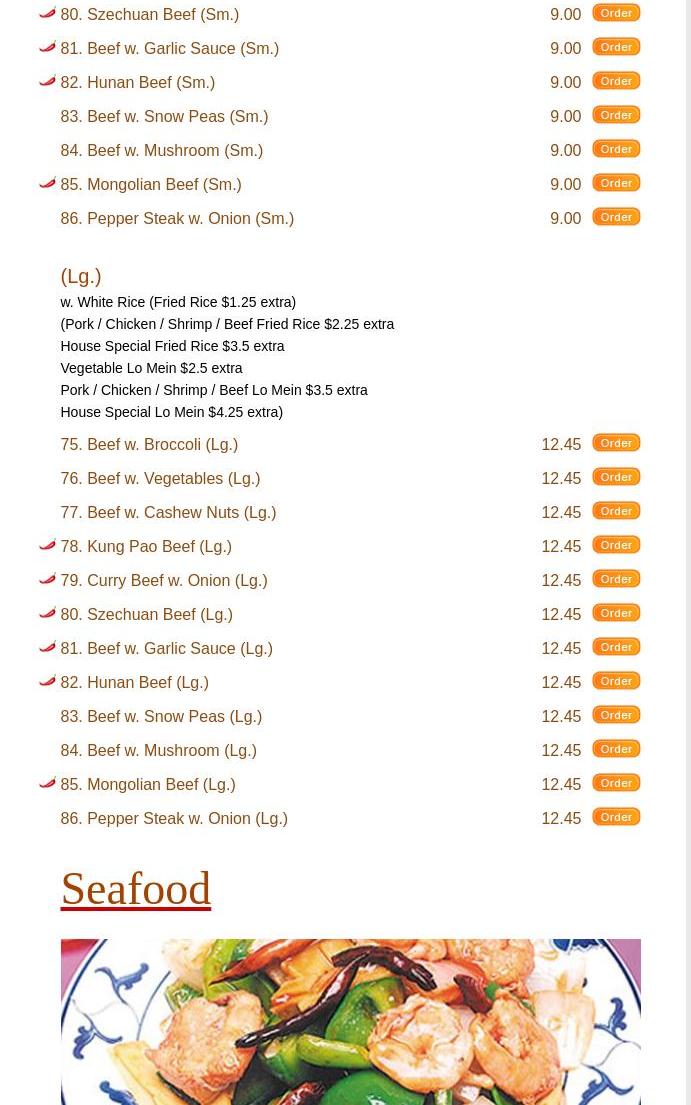This screenshot has width=691, height=1105.
Task: Order Beef w. Garlic Sauce (Lg.)
Action: point(616,647)
